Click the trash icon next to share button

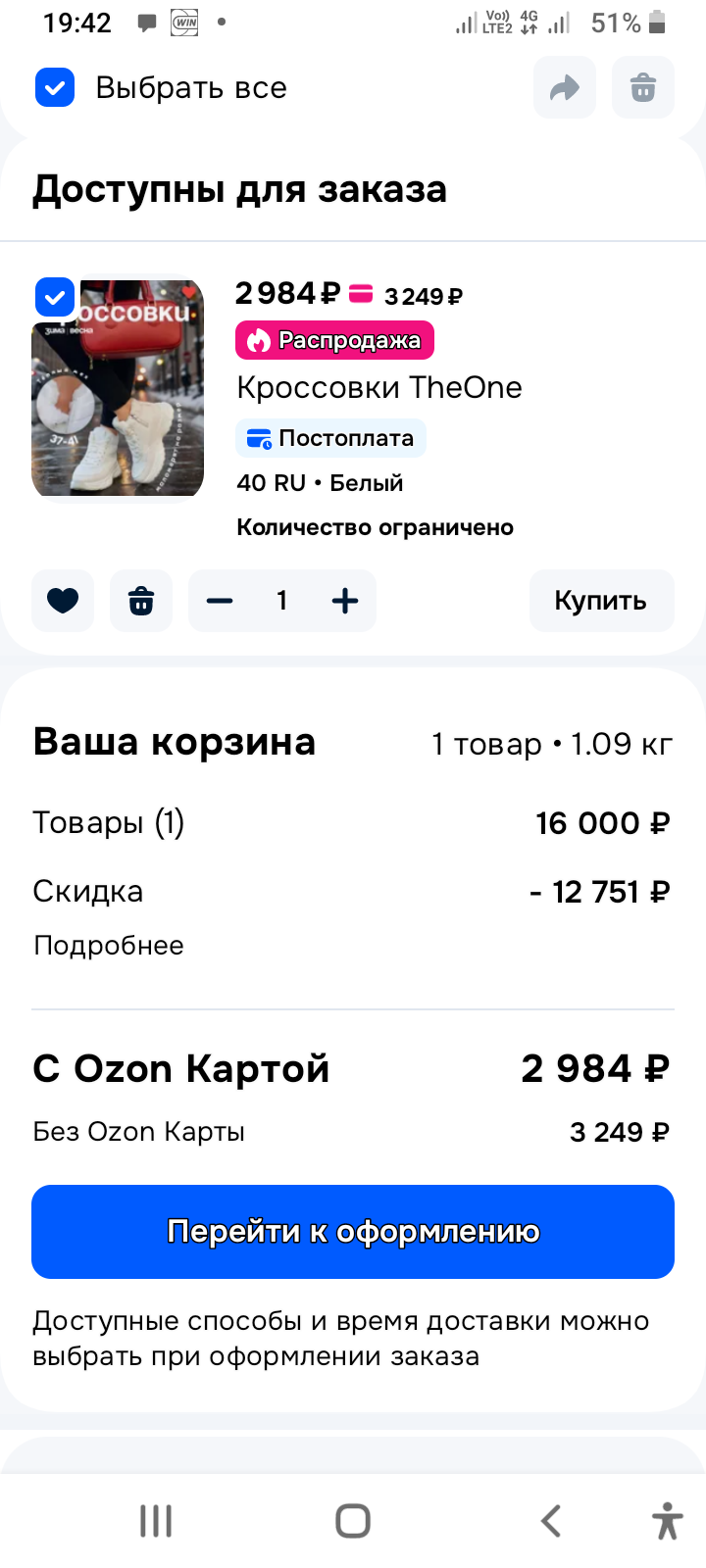642,87
